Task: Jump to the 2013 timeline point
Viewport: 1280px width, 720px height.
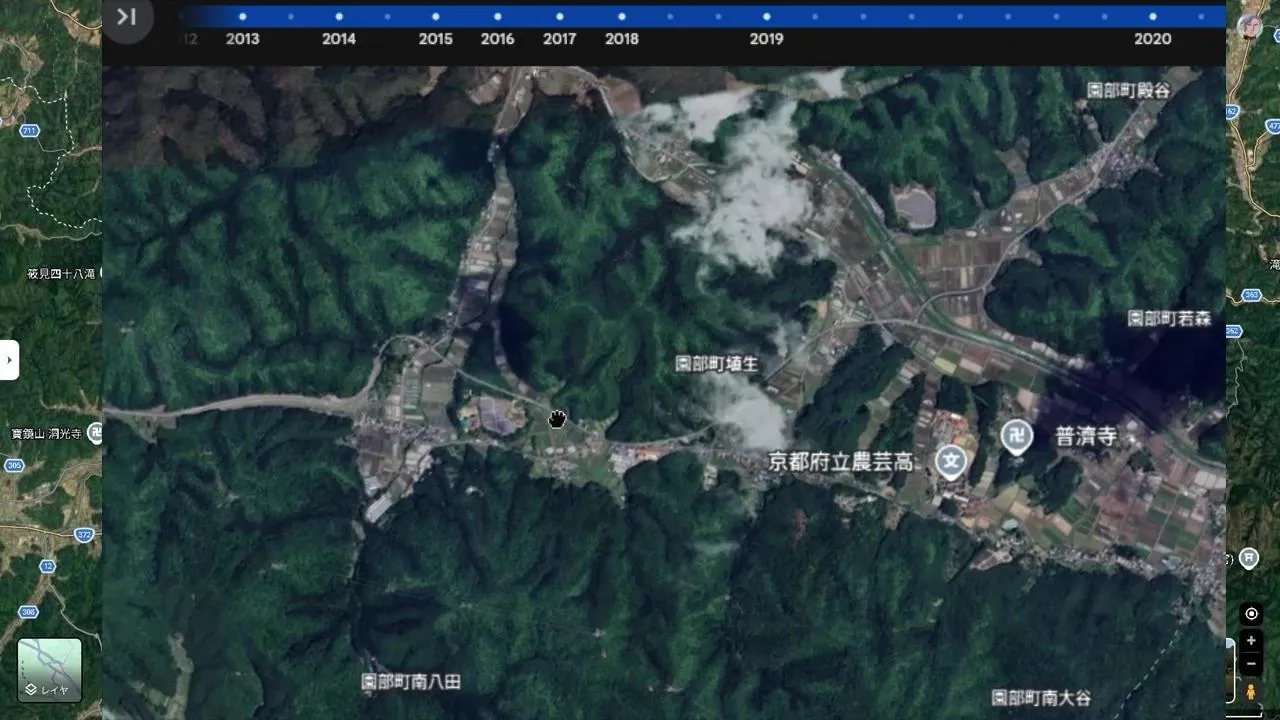Action: 243,17
